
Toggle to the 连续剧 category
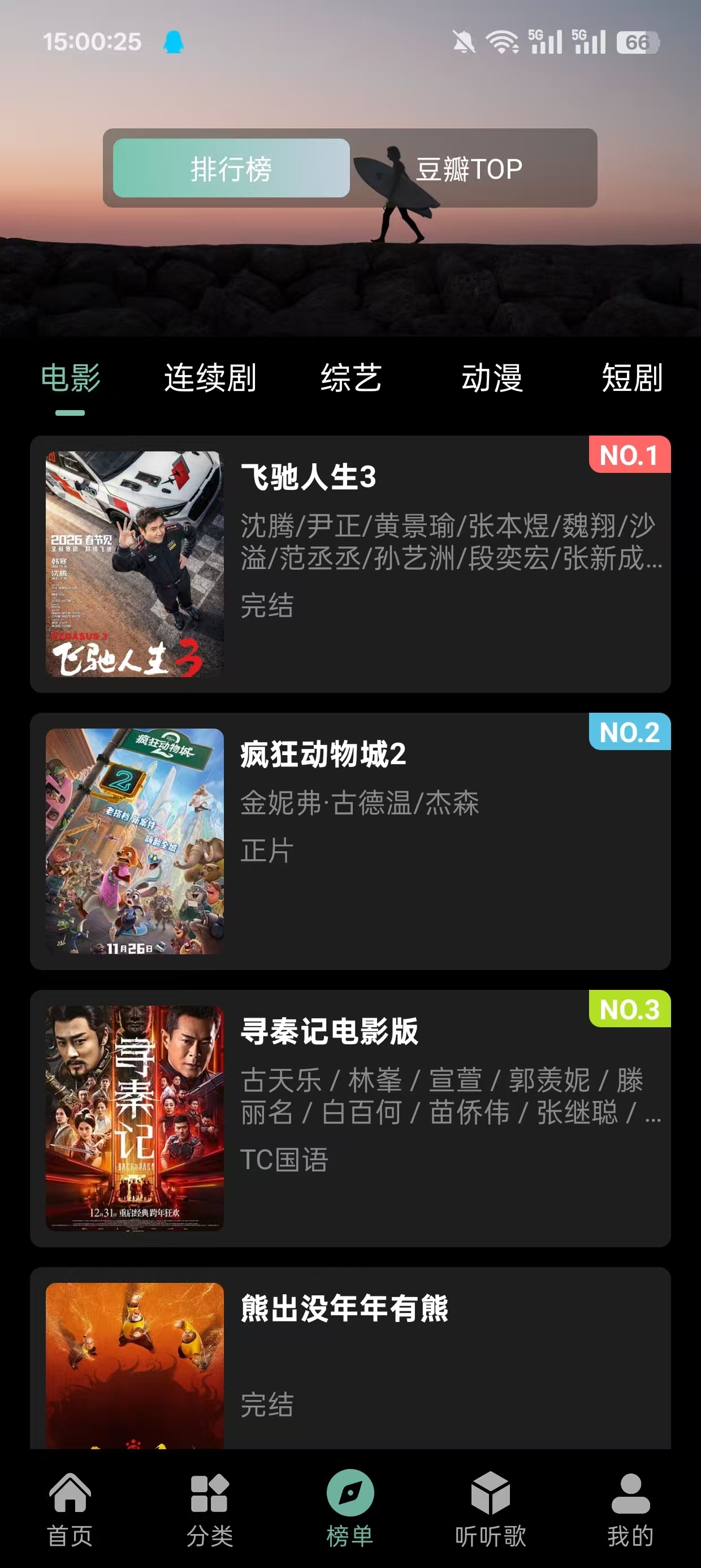tap(210, 377)
